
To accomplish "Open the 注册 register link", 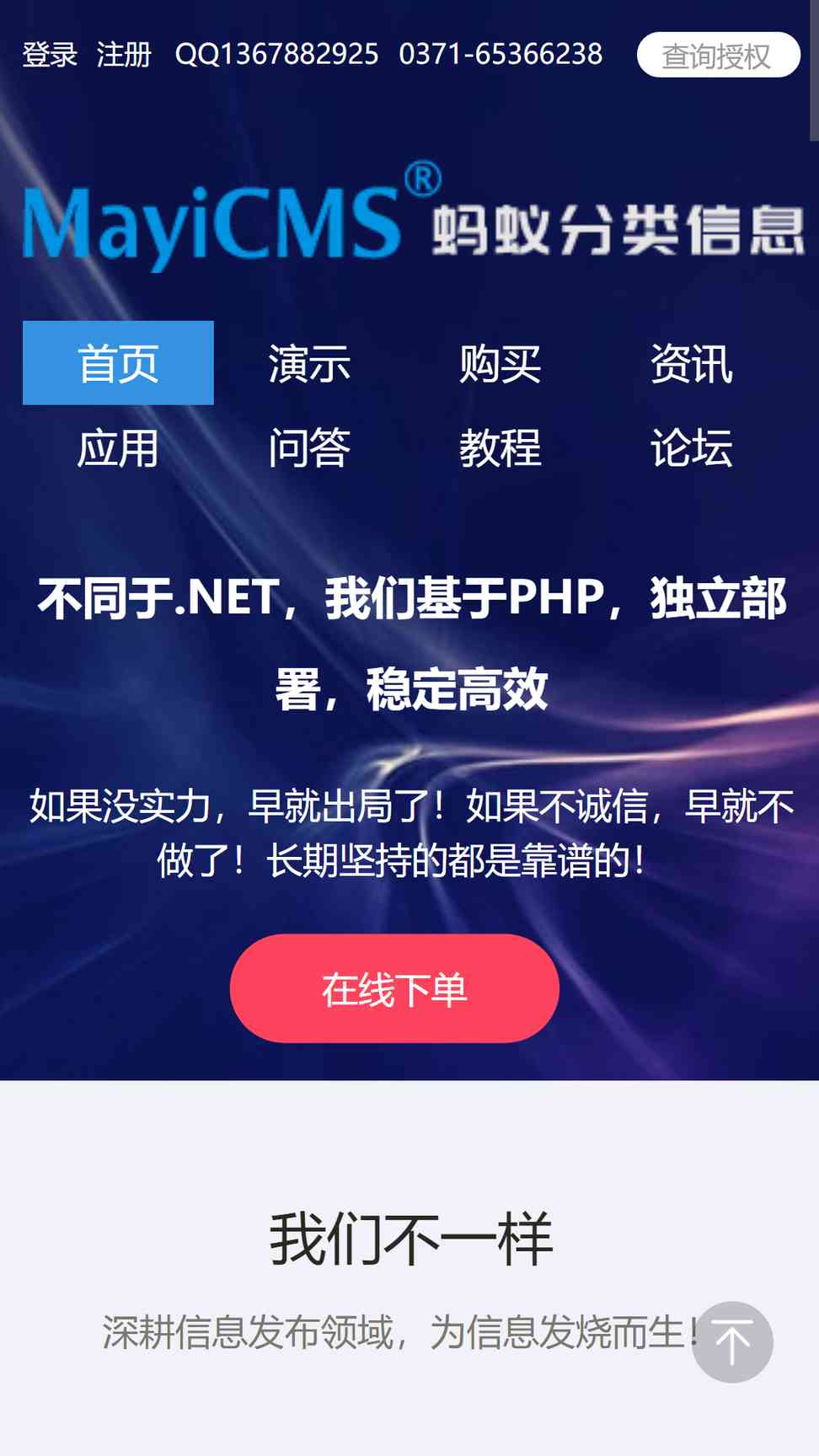I will coord(124,55).
